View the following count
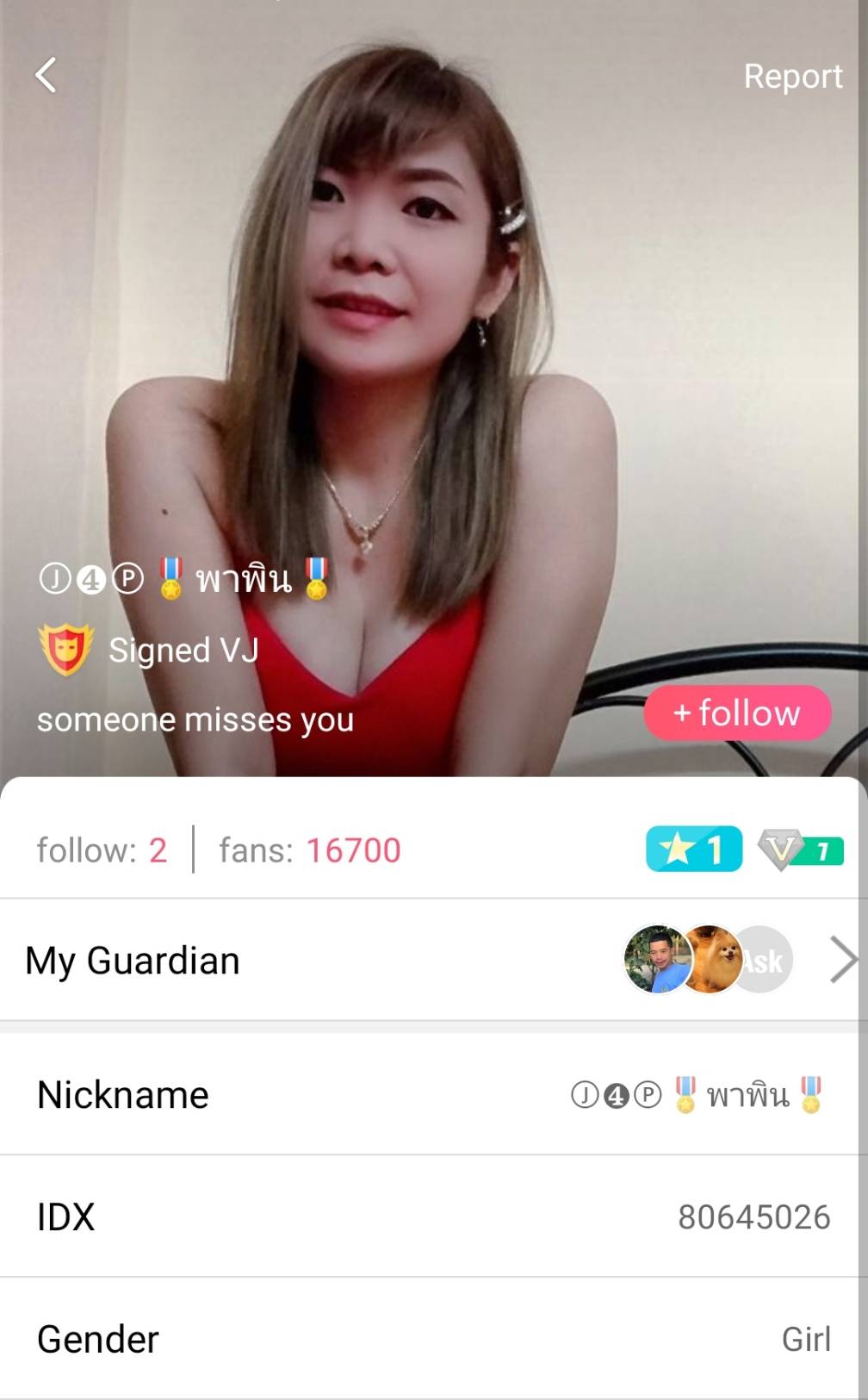 click(102, 850)
